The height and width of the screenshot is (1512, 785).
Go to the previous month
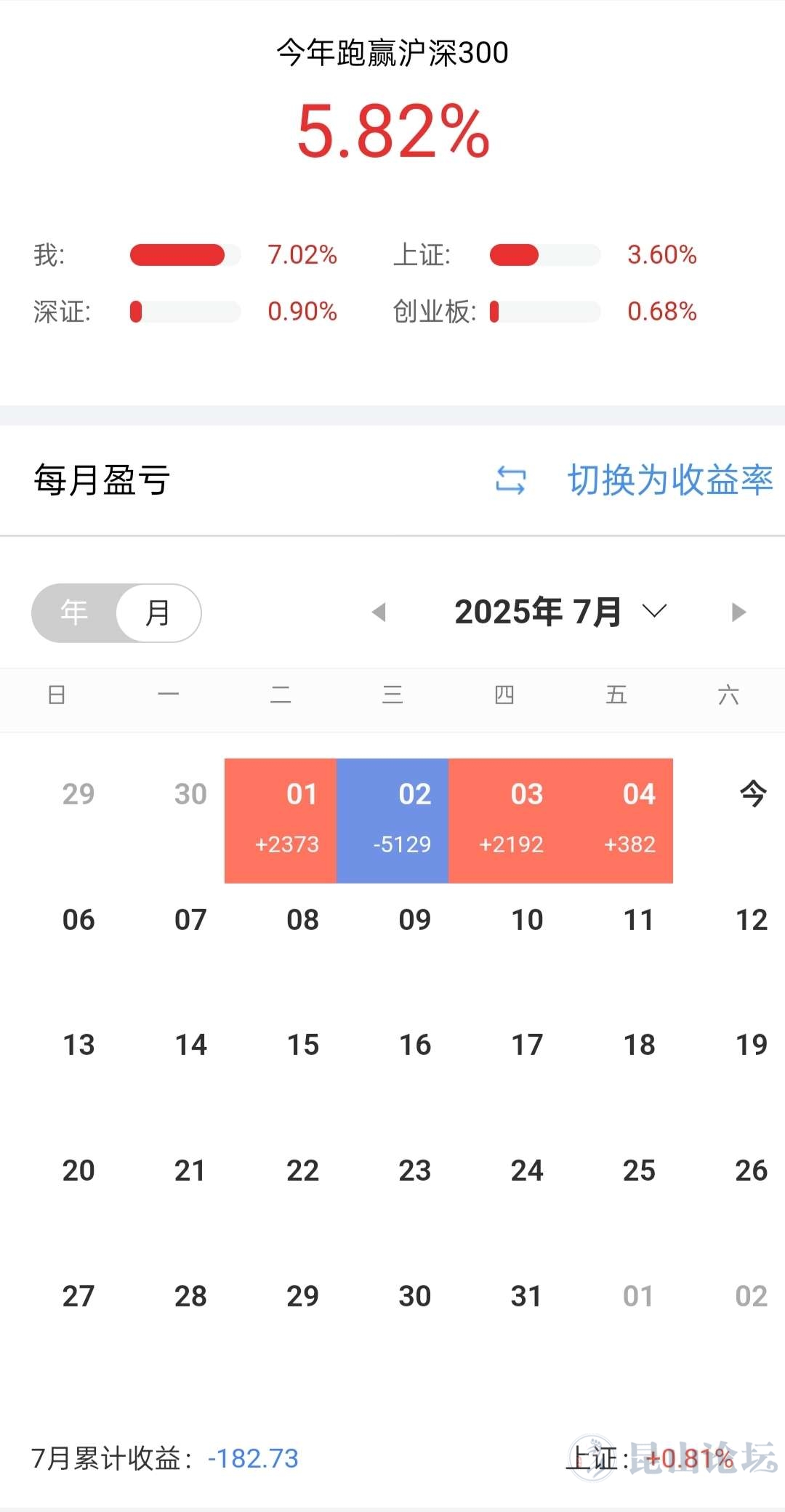click(x=378, y=613)
